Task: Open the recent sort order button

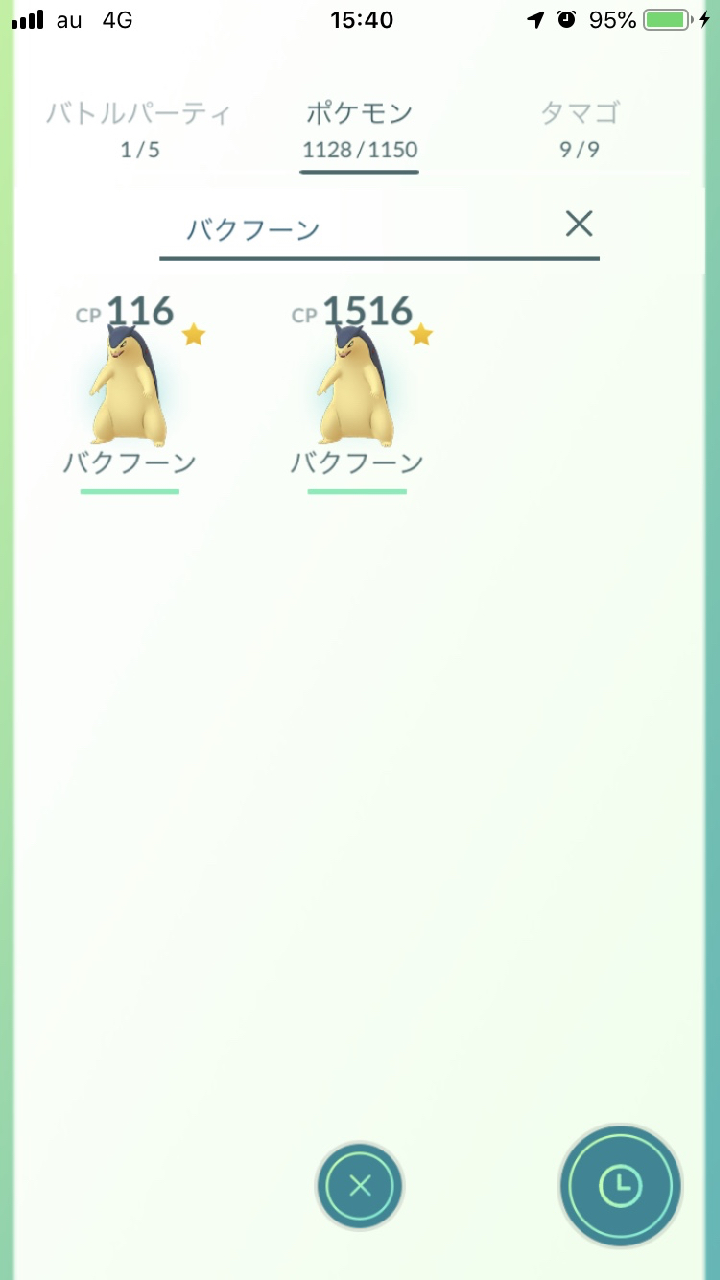Action: pos(620,1186)
